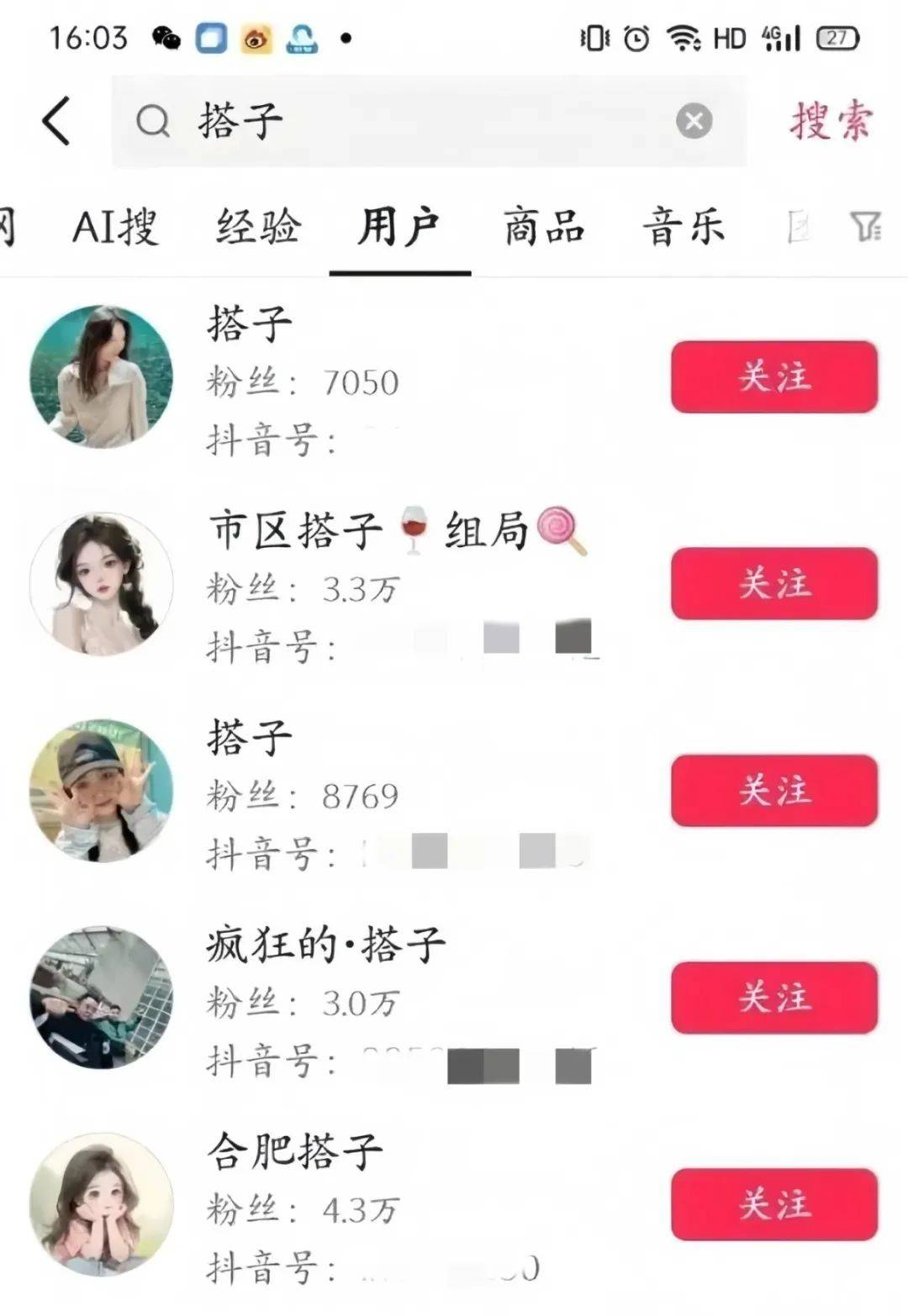Switch to the 商品 tab
This screenshot has width=908, height=1316.
544,228
